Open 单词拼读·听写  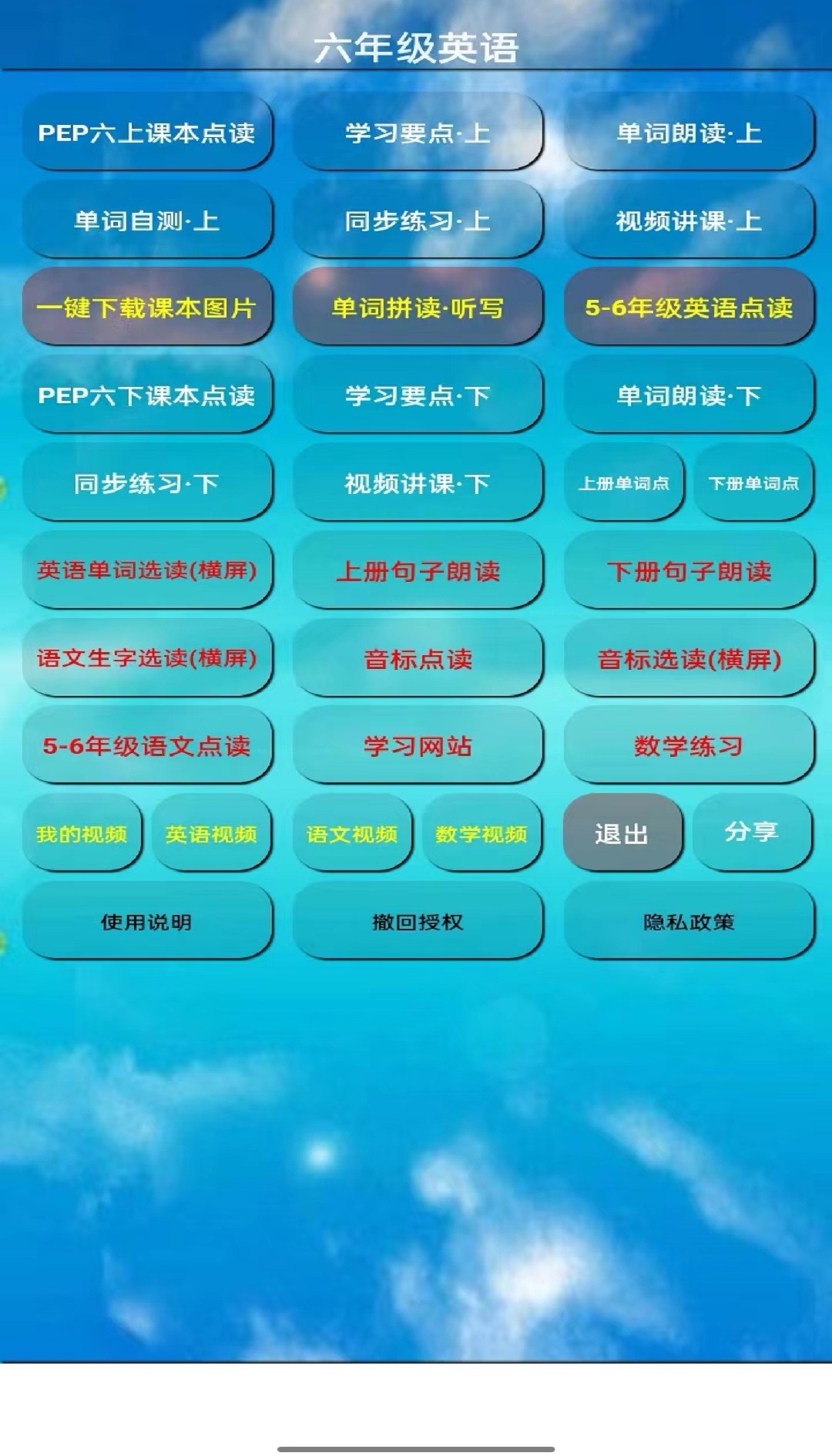(417, 308)
